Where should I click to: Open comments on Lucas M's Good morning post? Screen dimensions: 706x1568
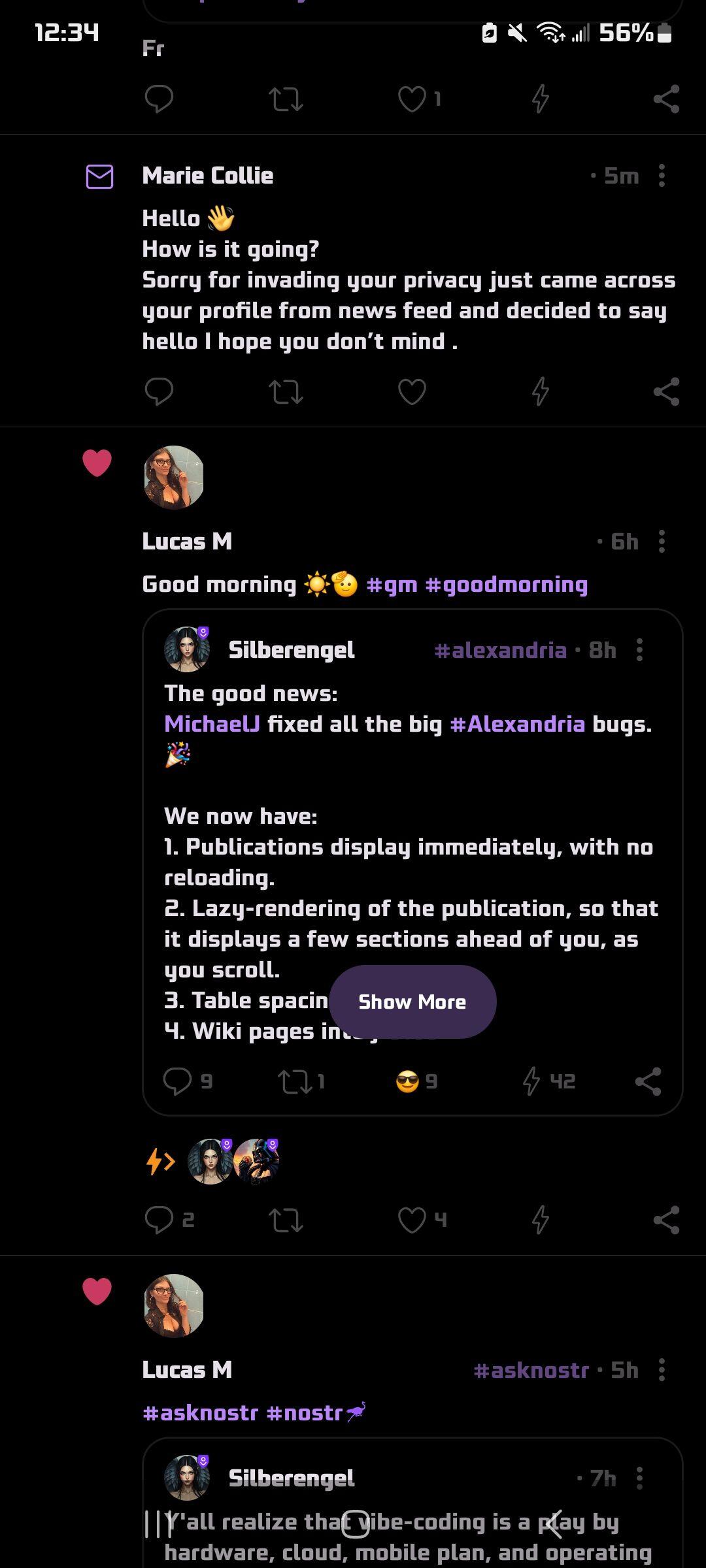click(159, 1220)
